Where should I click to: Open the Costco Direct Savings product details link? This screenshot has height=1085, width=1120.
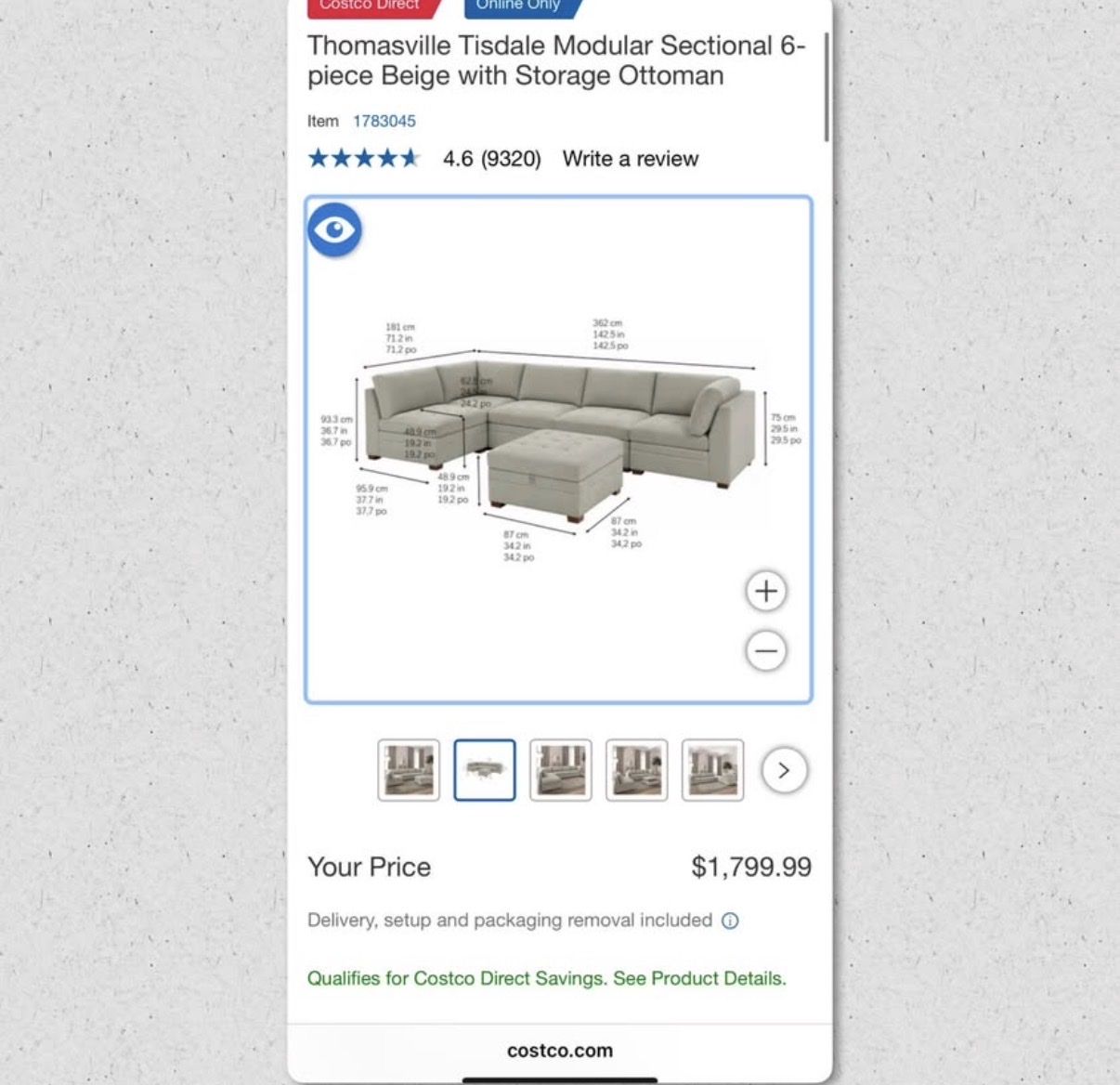click(546, 978)
